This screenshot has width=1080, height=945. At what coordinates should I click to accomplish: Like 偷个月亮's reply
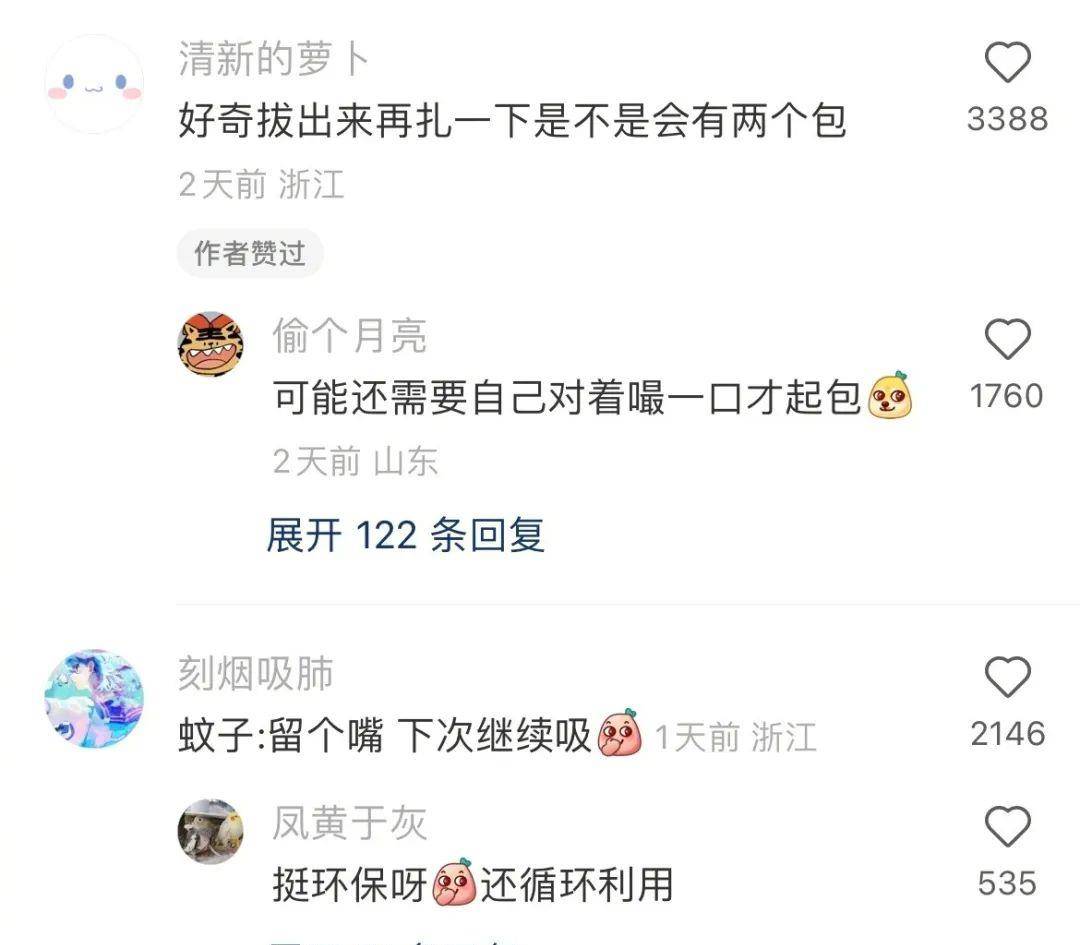(1007, 340)
